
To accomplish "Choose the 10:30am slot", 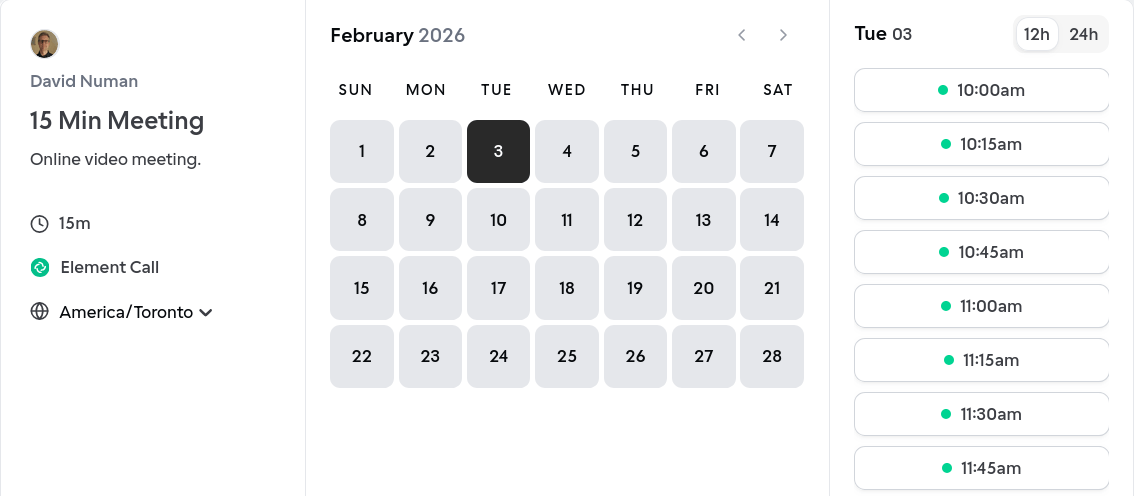I will click(x=981, y=198).
